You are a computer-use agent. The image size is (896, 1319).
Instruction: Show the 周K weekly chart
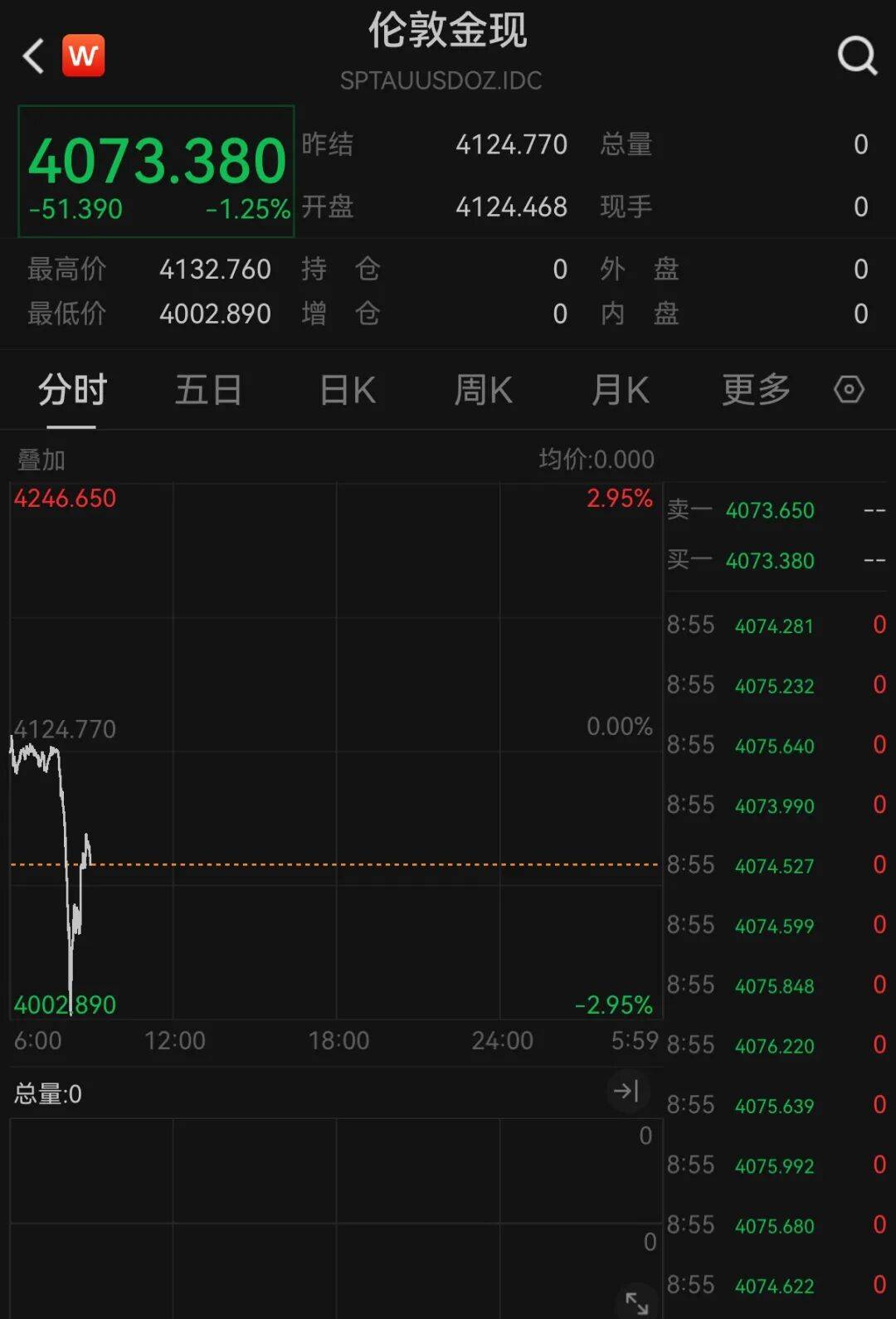483,390
